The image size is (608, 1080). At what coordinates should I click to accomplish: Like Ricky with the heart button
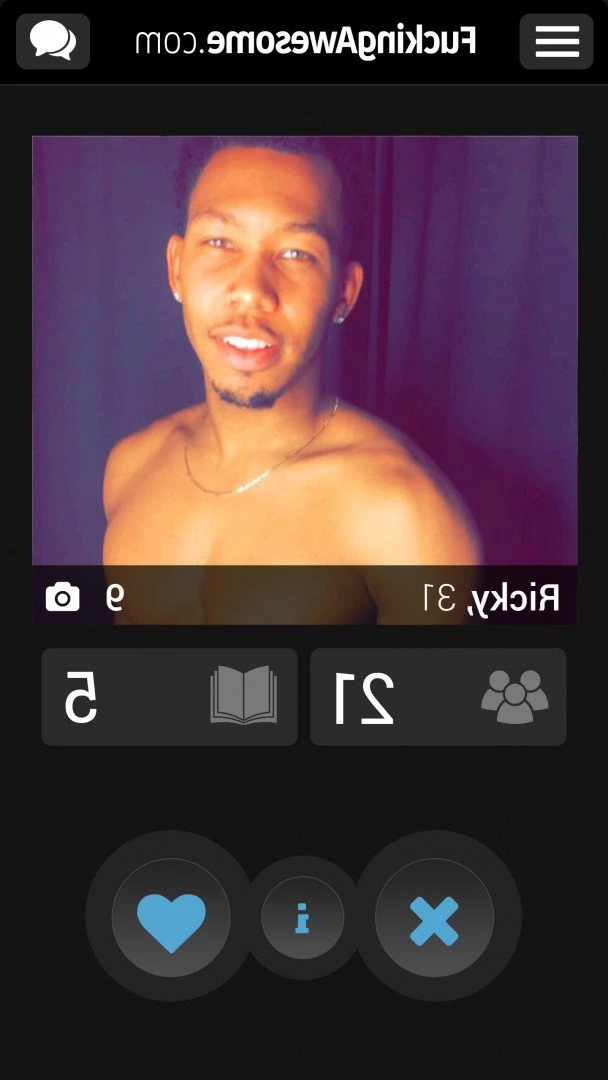(x=171, y=918)
